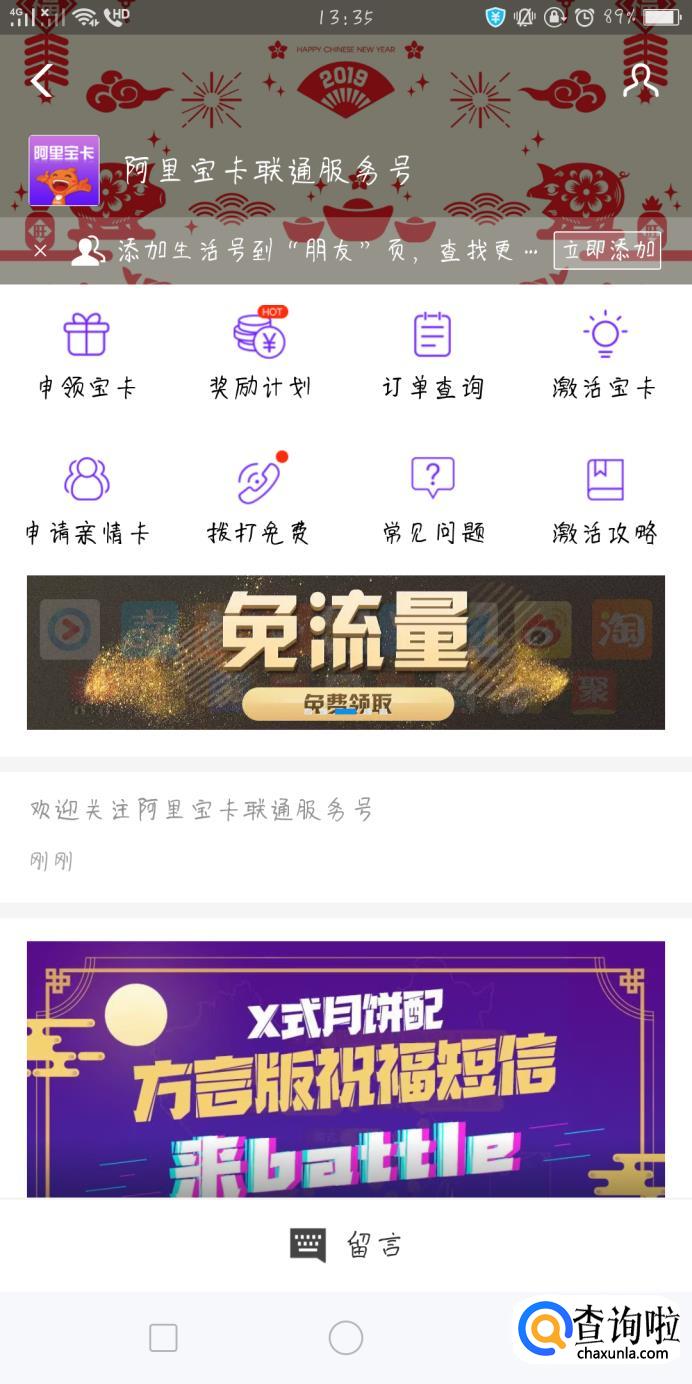Go back using the top arrow
The width and height of the screenshot is (692, 1384).
pos(41,81)
